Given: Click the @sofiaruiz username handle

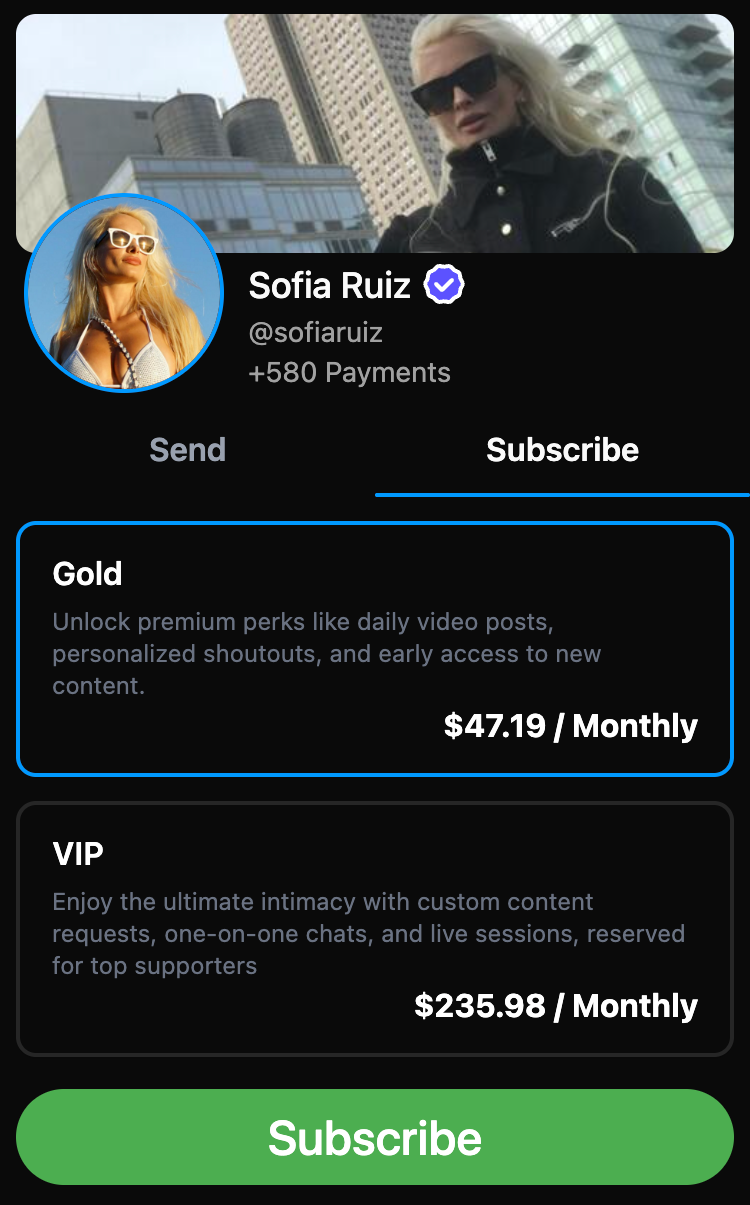Looking at the screenshot, I should [317, 333].
